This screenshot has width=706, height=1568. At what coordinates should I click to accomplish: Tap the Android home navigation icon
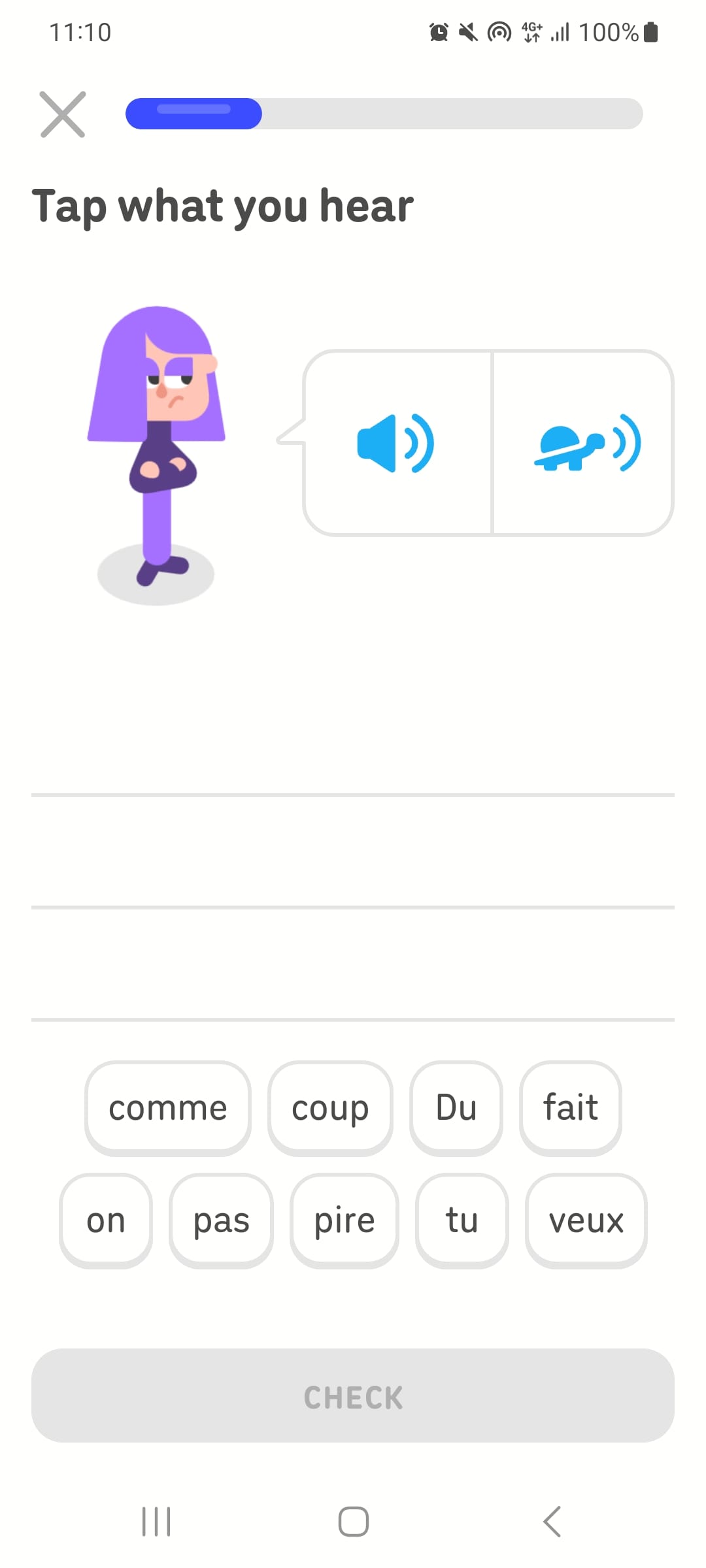tap(353, 1520)
